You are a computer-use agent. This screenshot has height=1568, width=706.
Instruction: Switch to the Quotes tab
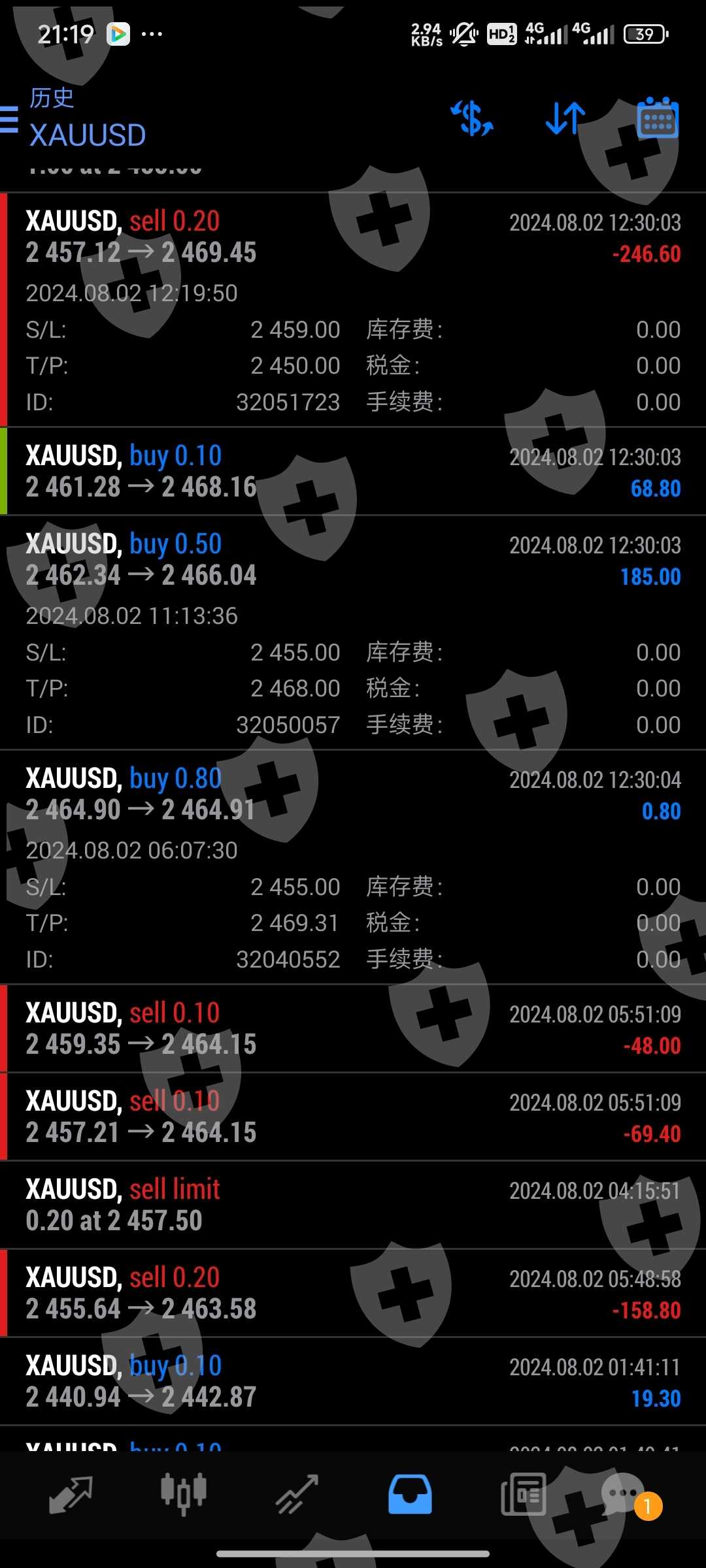click(x=71, y=1495)
